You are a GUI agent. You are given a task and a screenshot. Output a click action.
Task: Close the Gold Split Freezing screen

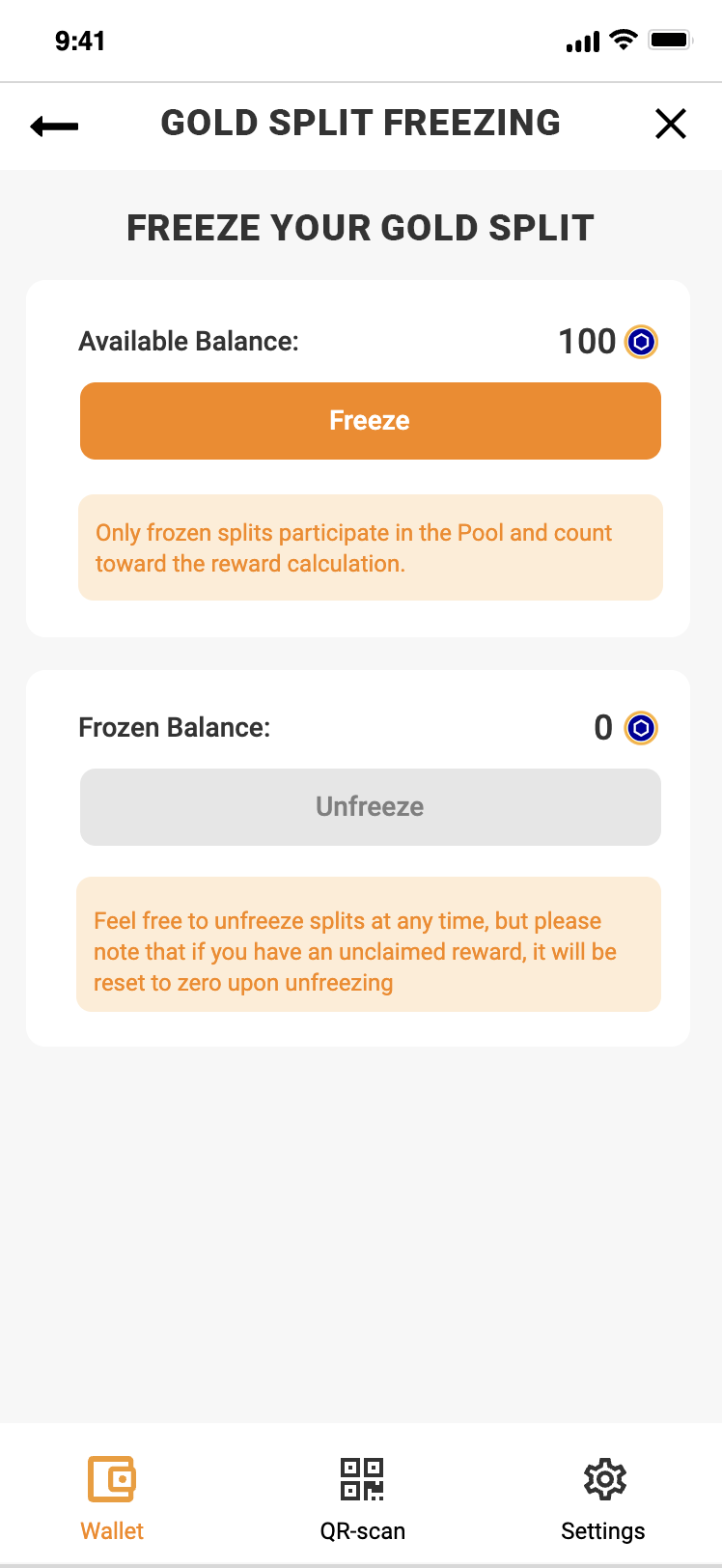click(670, 124)
